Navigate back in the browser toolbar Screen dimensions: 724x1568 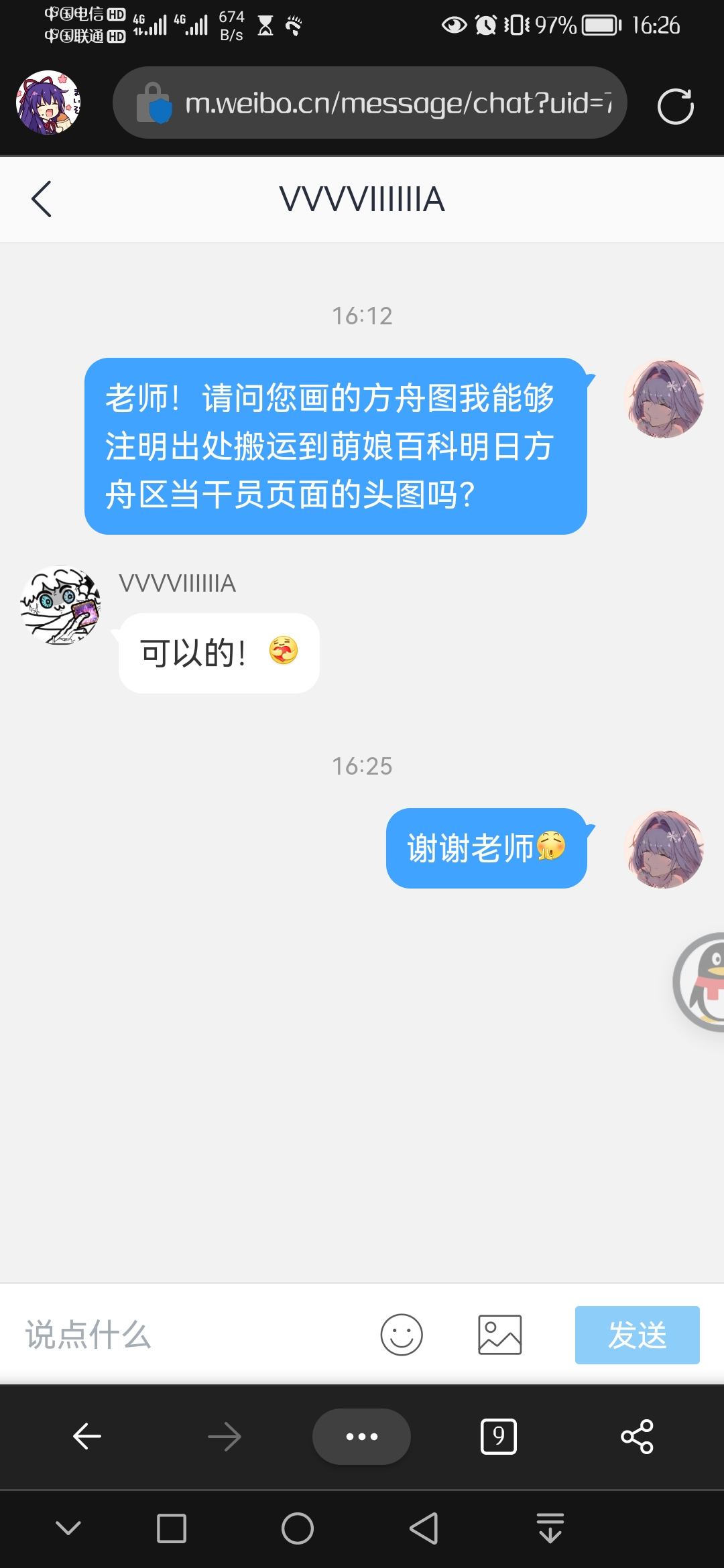[x=87, y=1436]
